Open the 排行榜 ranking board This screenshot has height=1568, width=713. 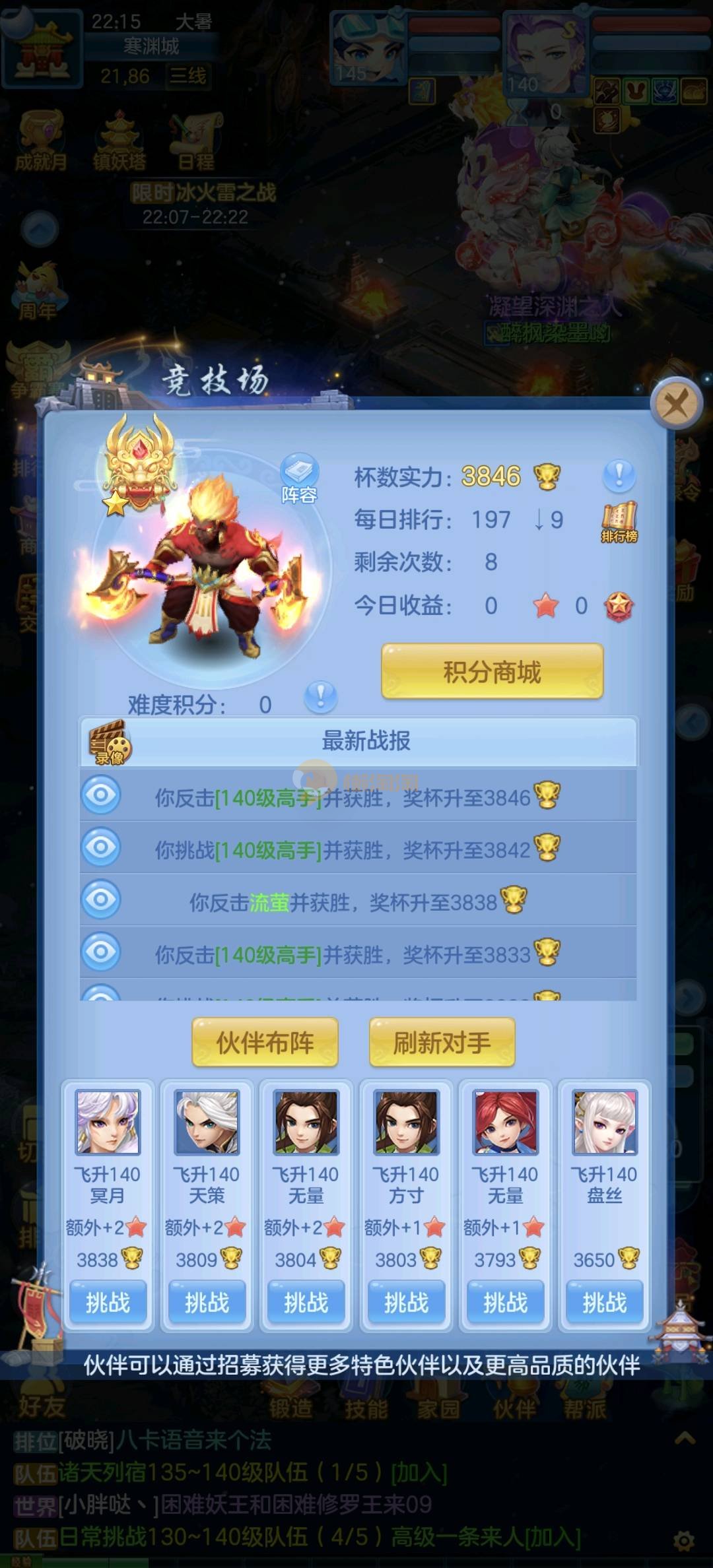point(619,522)
